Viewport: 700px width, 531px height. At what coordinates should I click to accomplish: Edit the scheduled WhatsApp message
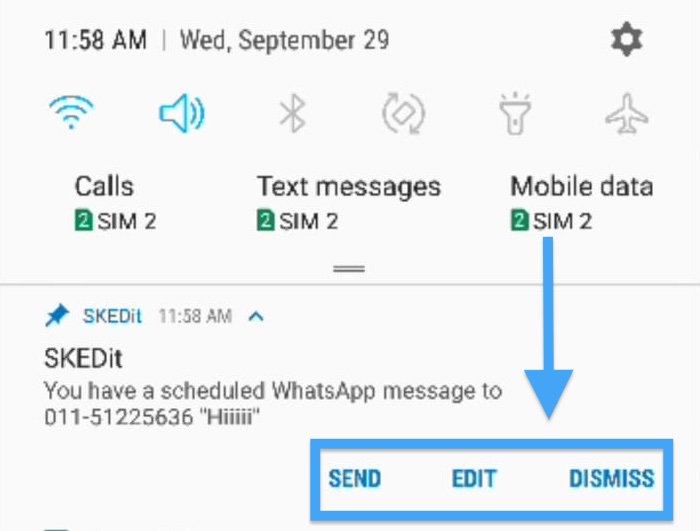(x=474, y=478)
